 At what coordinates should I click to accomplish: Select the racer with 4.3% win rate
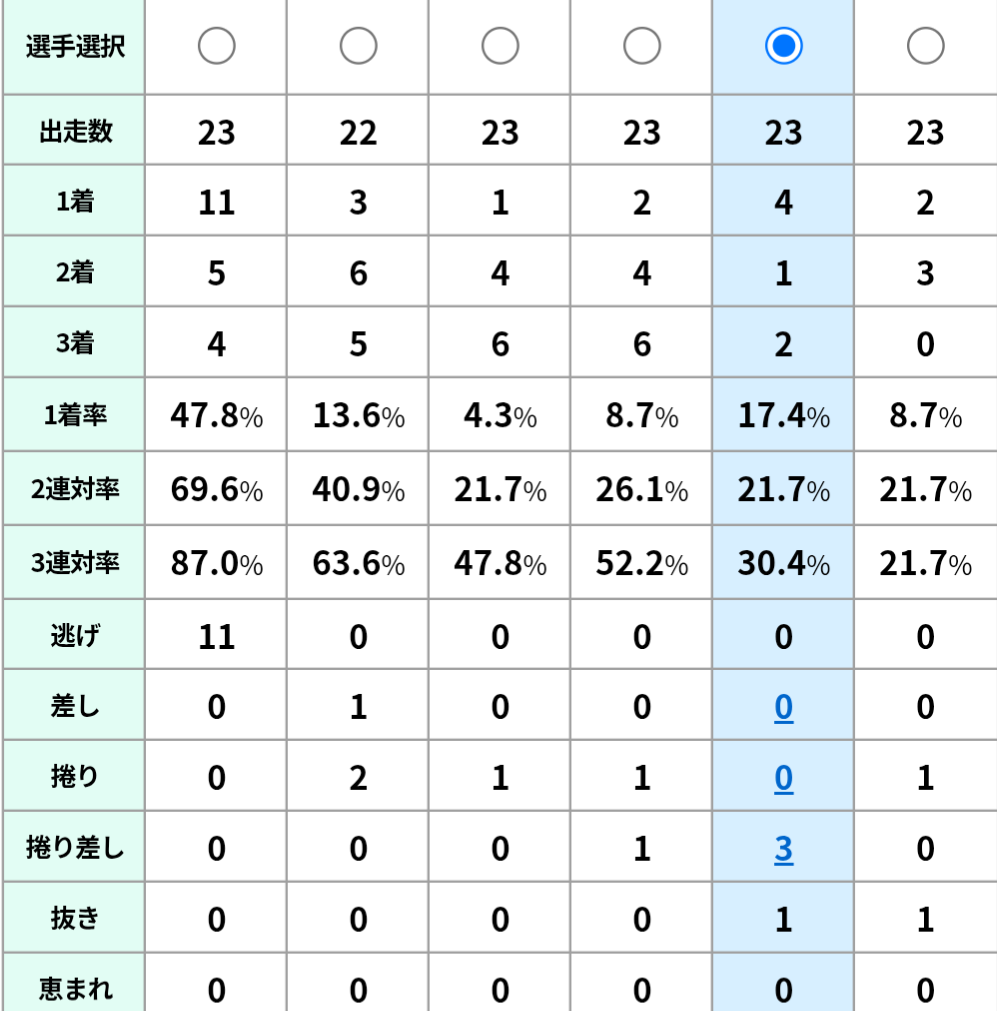coord(500,46)
